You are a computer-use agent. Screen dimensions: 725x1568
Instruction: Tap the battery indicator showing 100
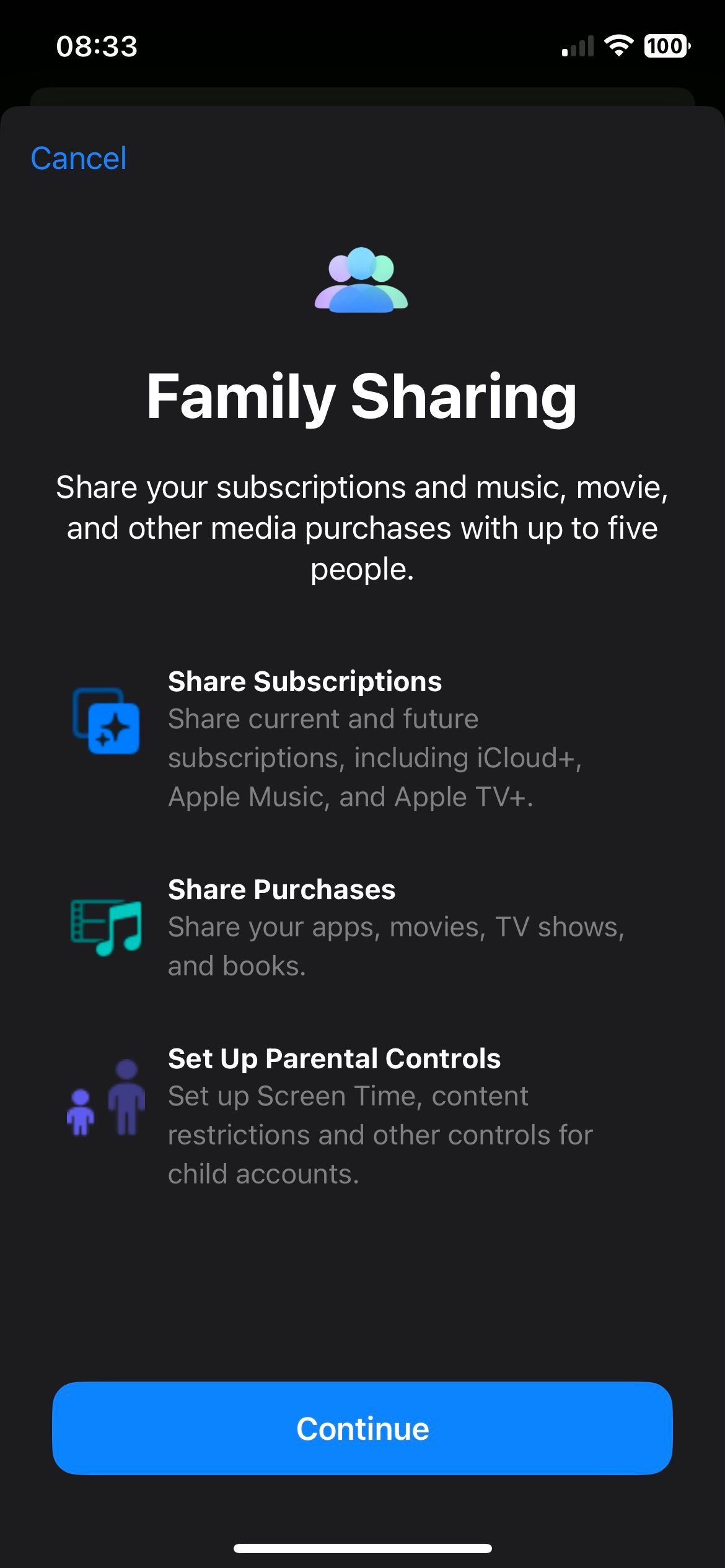click(x=666, y=46)
